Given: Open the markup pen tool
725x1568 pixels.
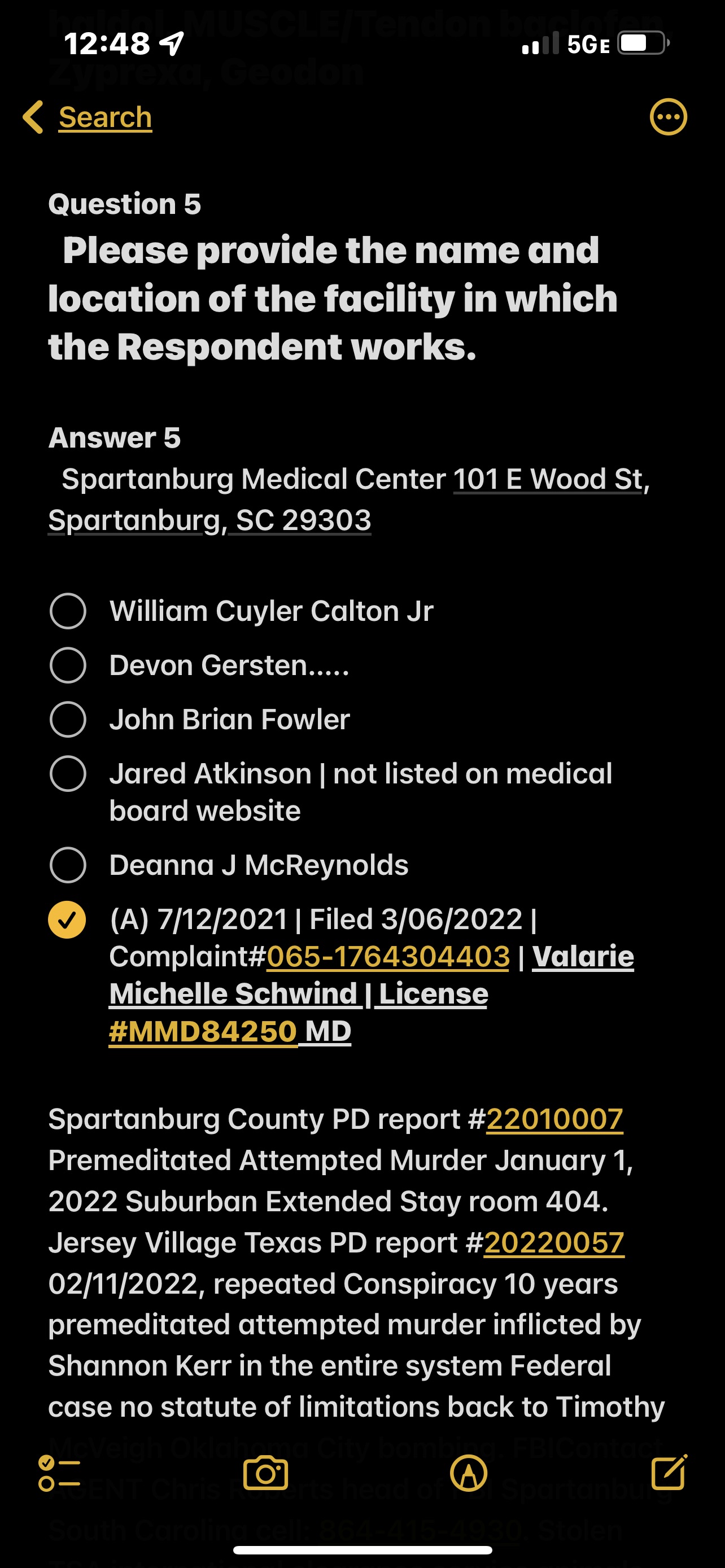Looking at the screenshot, I should point(468,1473).
